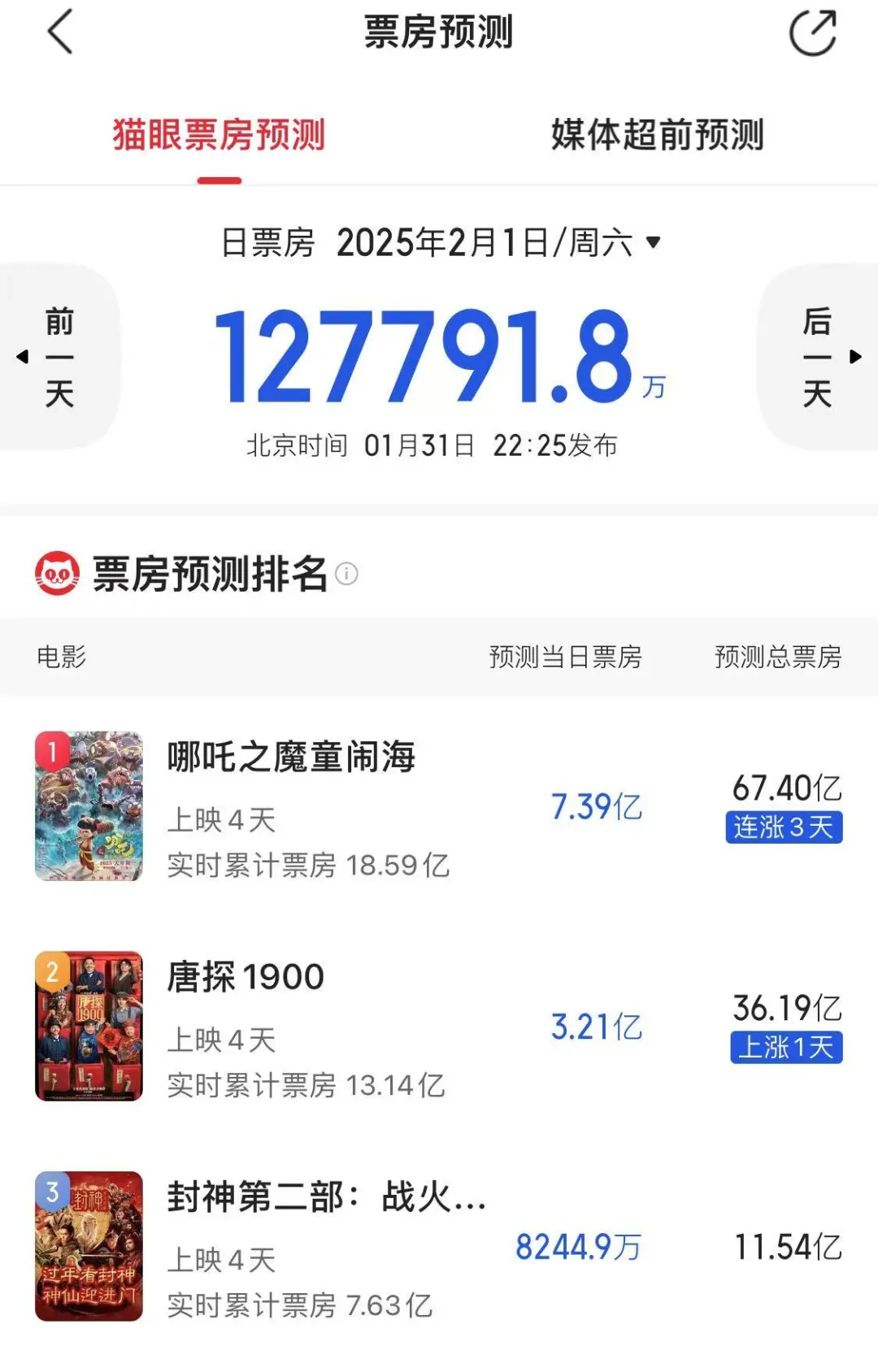
Task: Go to the next day with 后一天
Action: (819, 357)
